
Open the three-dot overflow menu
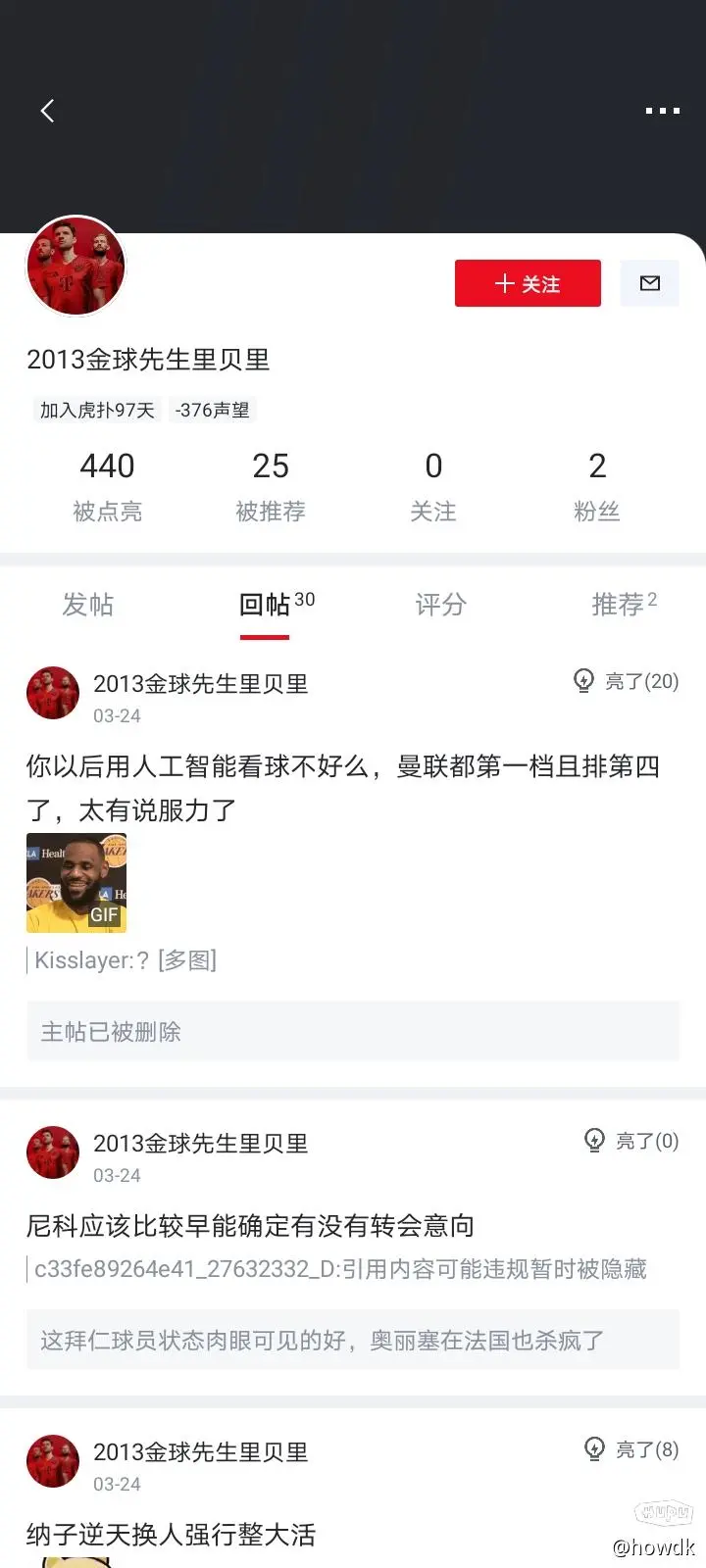[x=662, y=111]
